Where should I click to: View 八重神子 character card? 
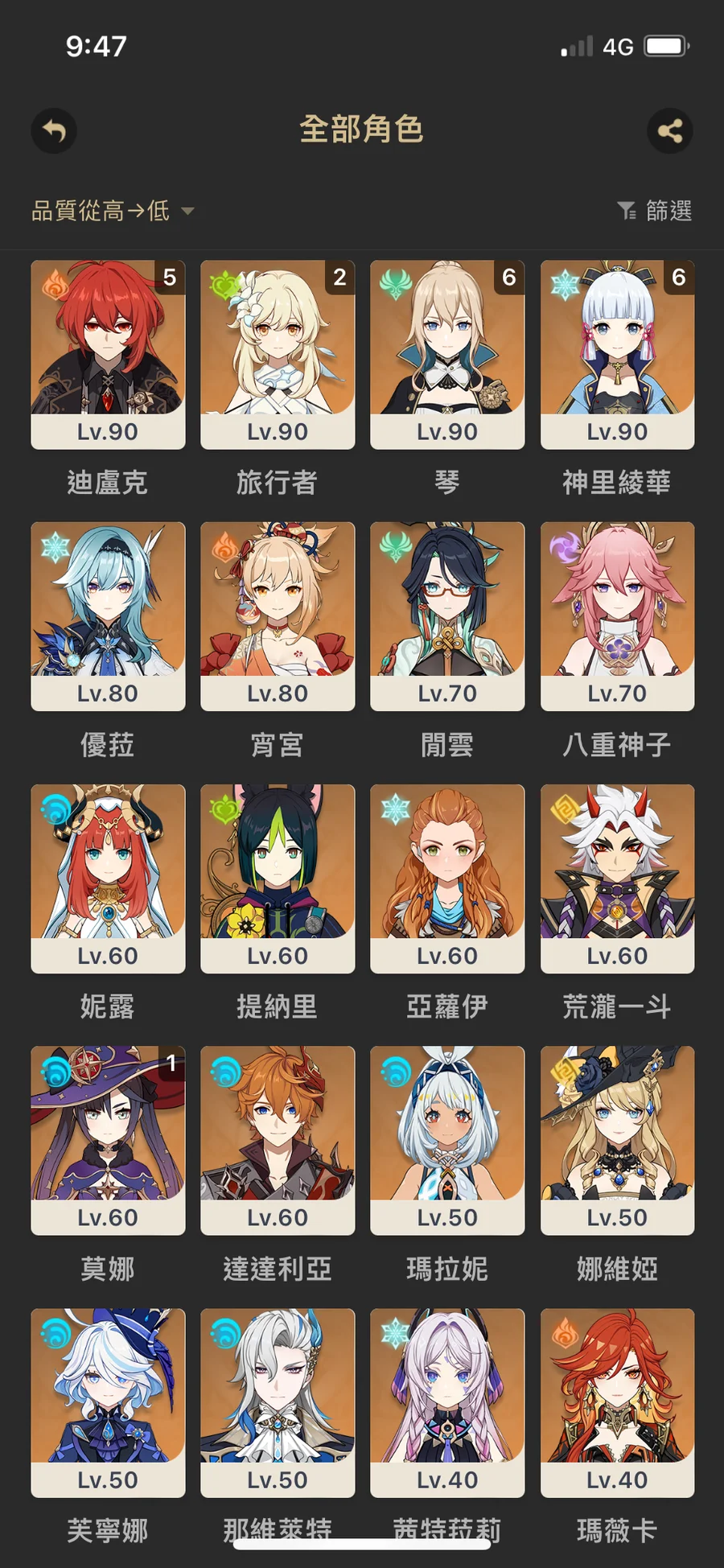click(617, 616)
